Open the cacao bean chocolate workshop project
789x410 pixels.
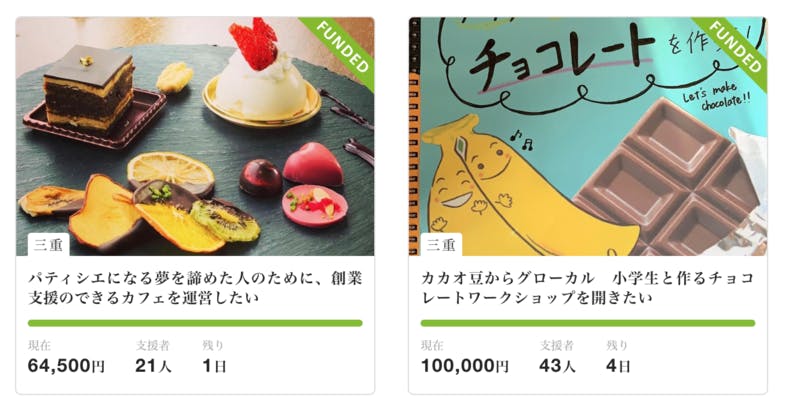(587, 288)
